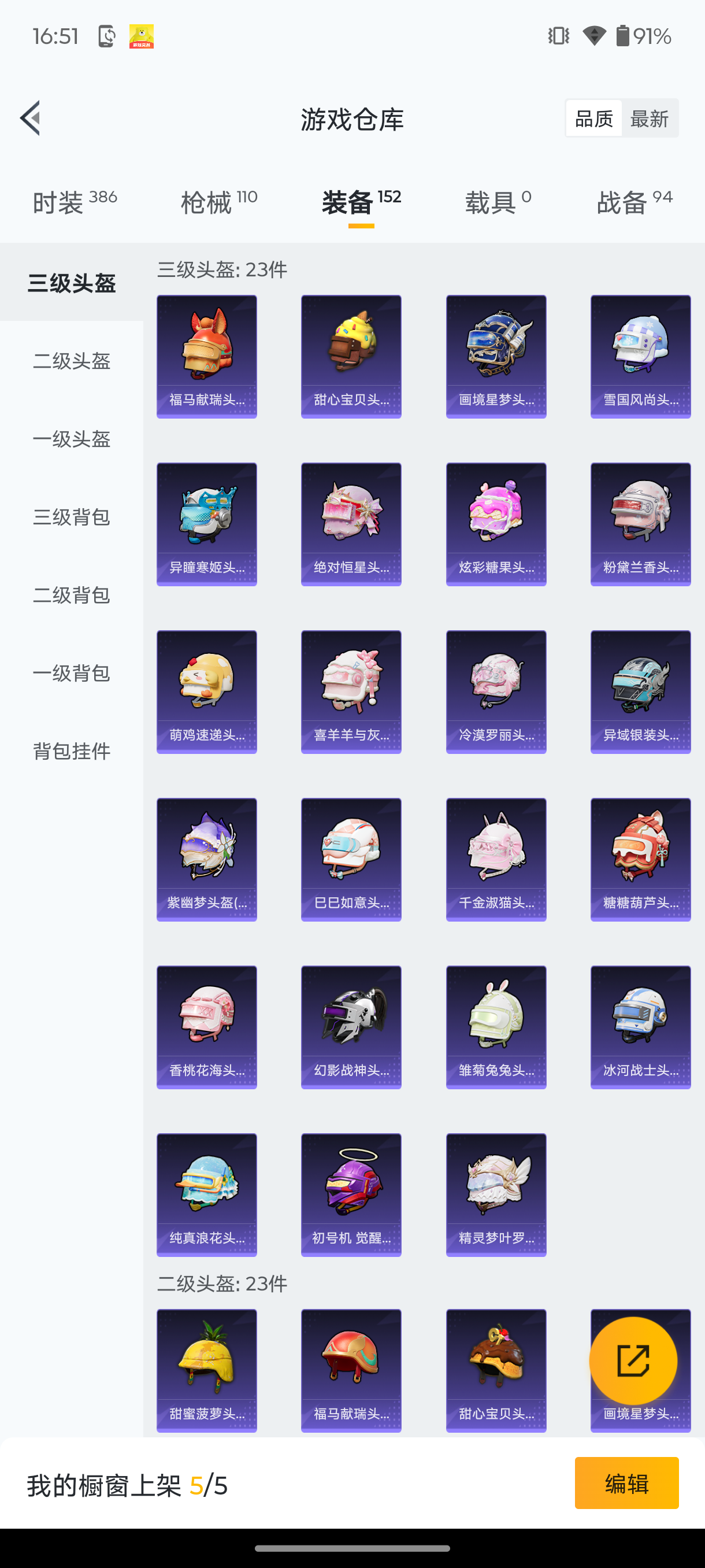Go back using the top-left arrow
This screenshot has height=1568, width=705.
coord(31,118)
